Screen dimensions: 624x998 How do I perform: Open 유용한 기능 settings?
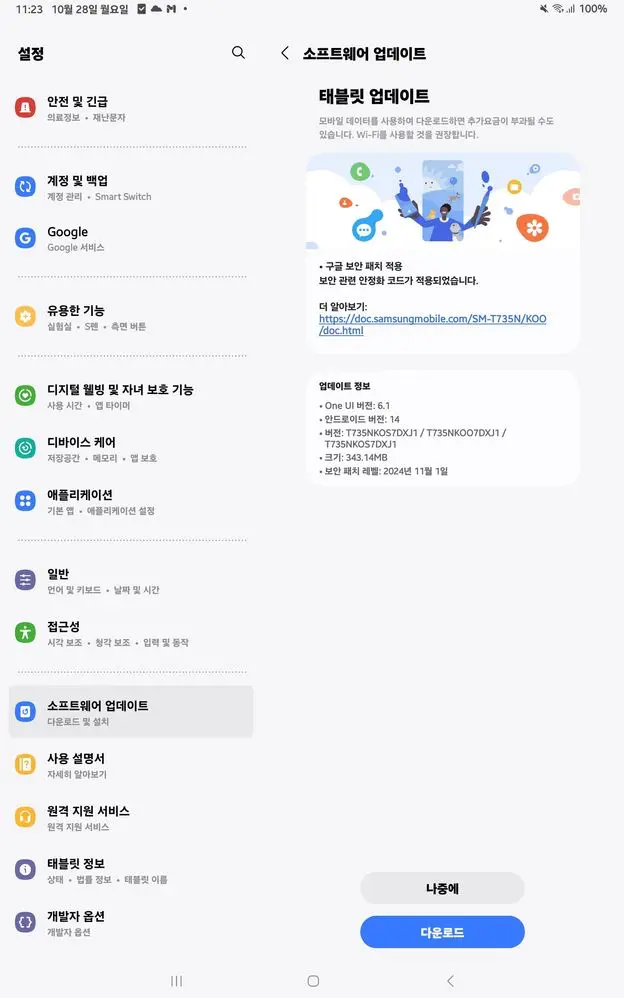pyautogui.click(x=130, y=317)
